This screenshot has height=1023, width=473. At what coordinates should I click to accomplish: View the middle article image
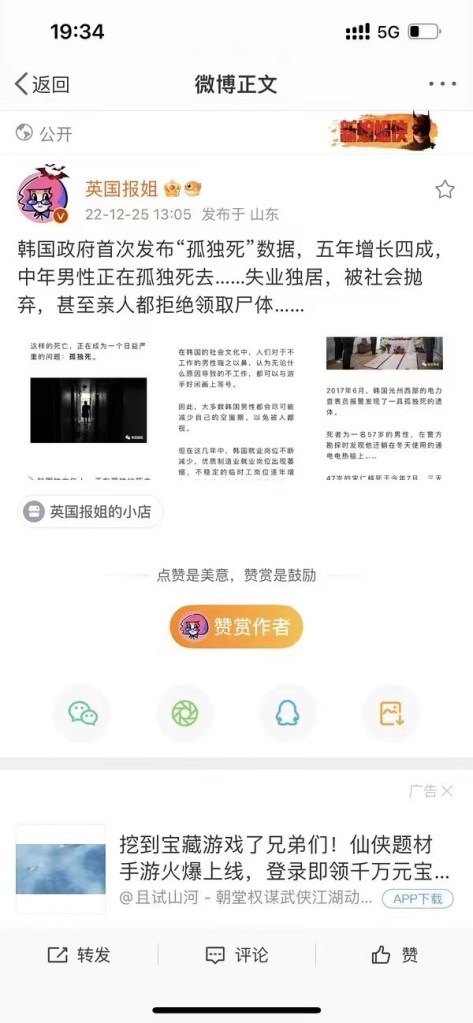[x=236, y=408]
